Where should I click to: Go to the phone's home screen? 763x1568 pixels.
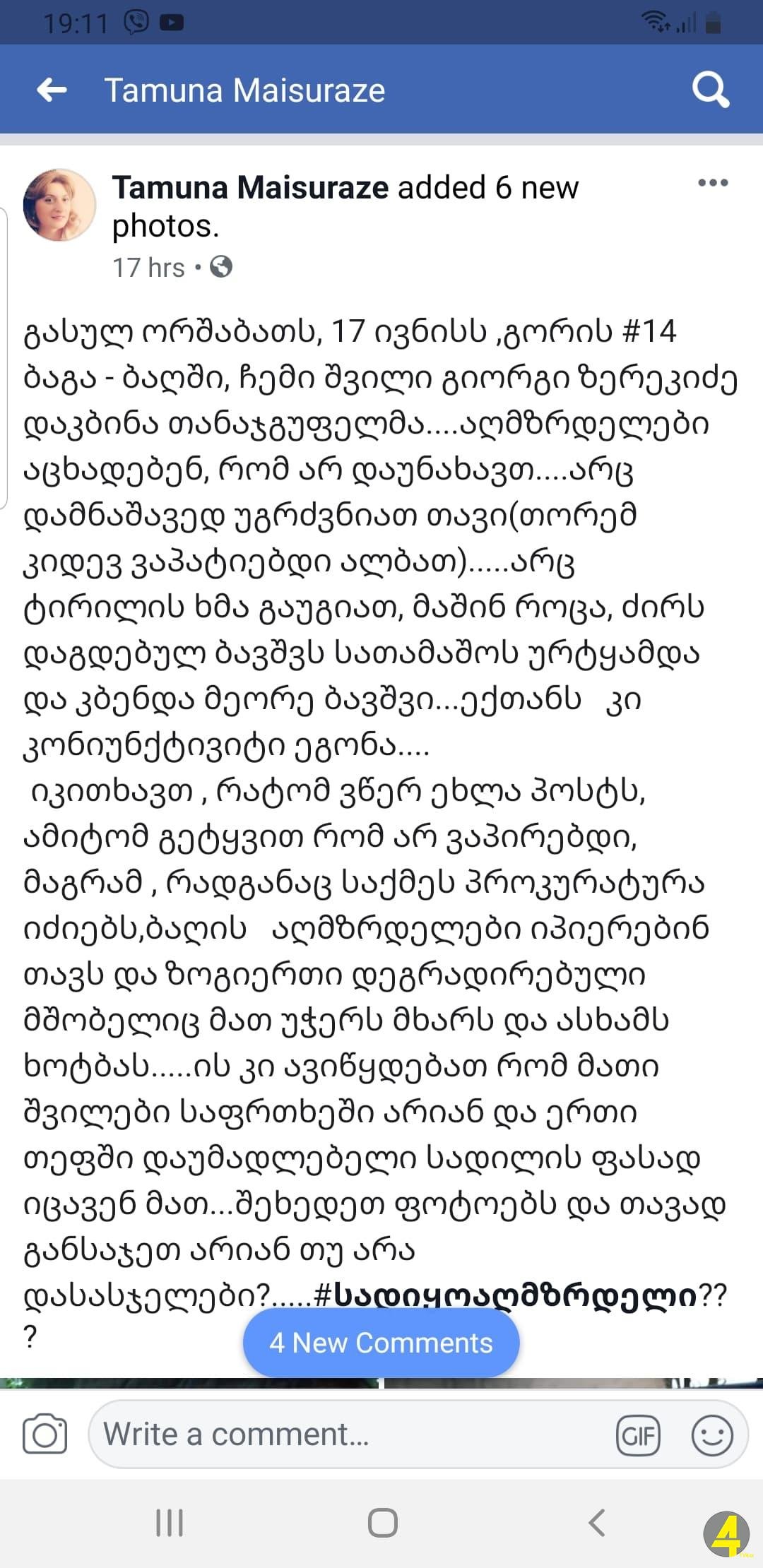point(382,1523)
